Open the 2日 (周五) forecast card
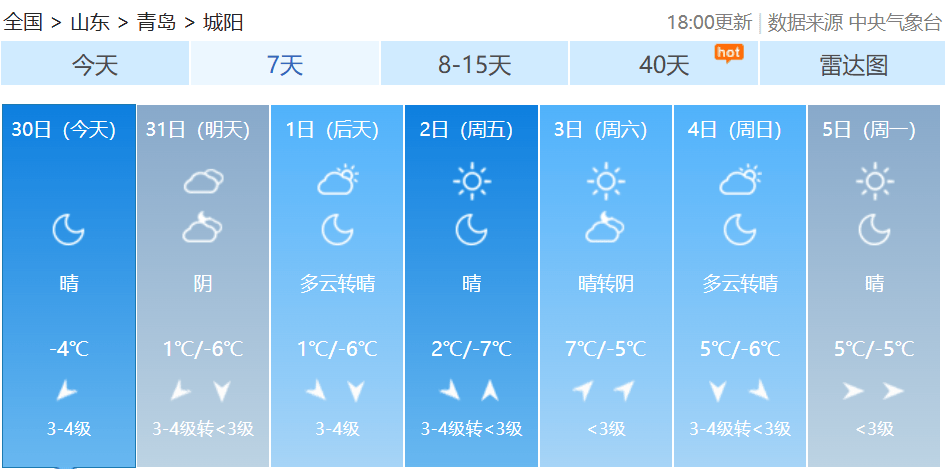This screenshot has height=469, width=945. pyautogui.click(x=471, y=285)
